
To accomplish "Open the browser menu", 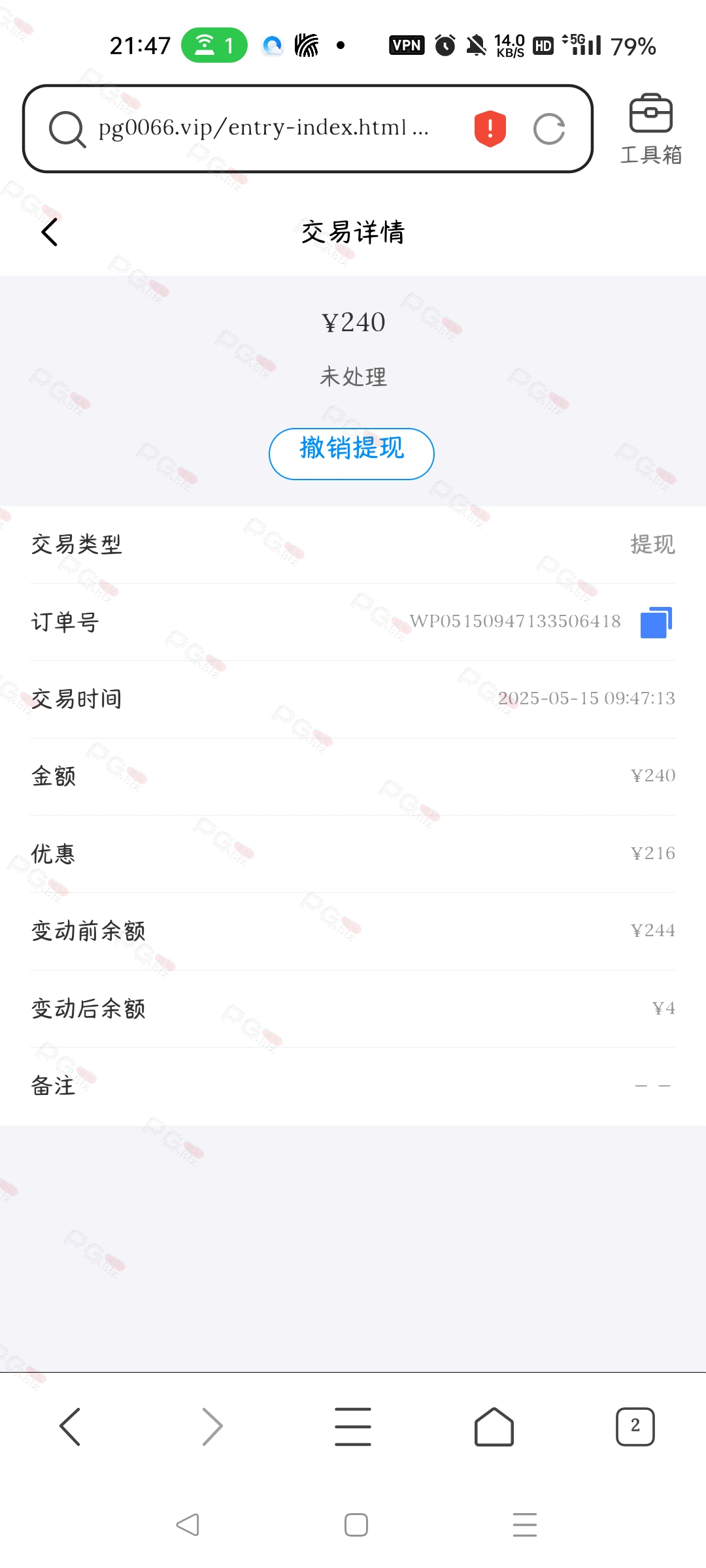I will pos(353,1426).
